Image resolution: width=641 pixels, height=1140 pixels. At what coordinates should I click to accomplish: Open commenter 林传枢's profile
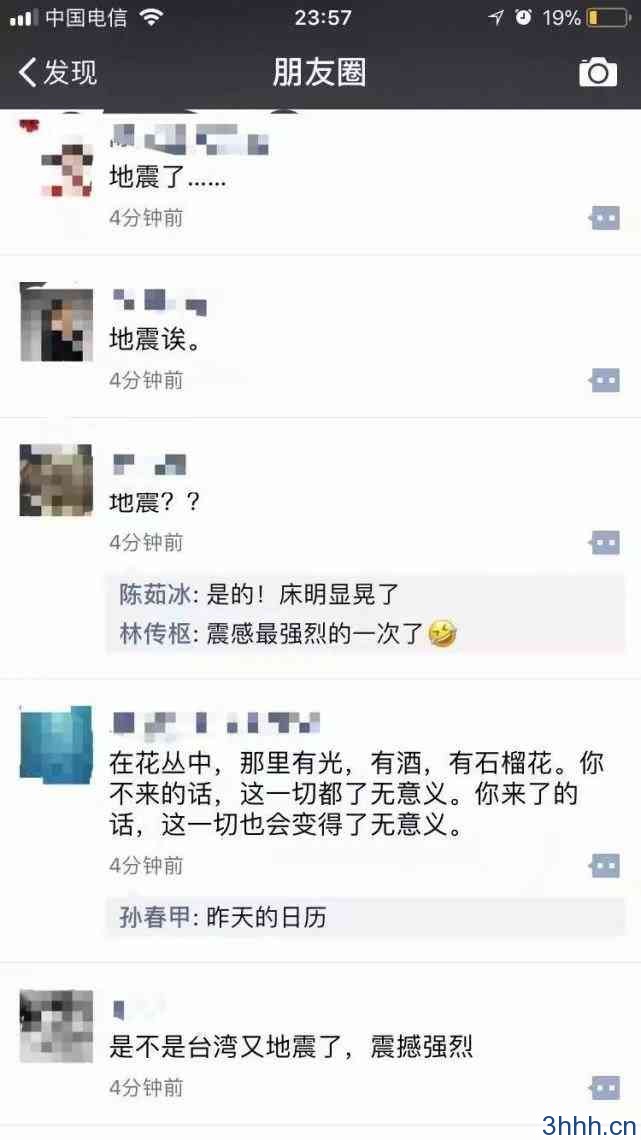155,633
